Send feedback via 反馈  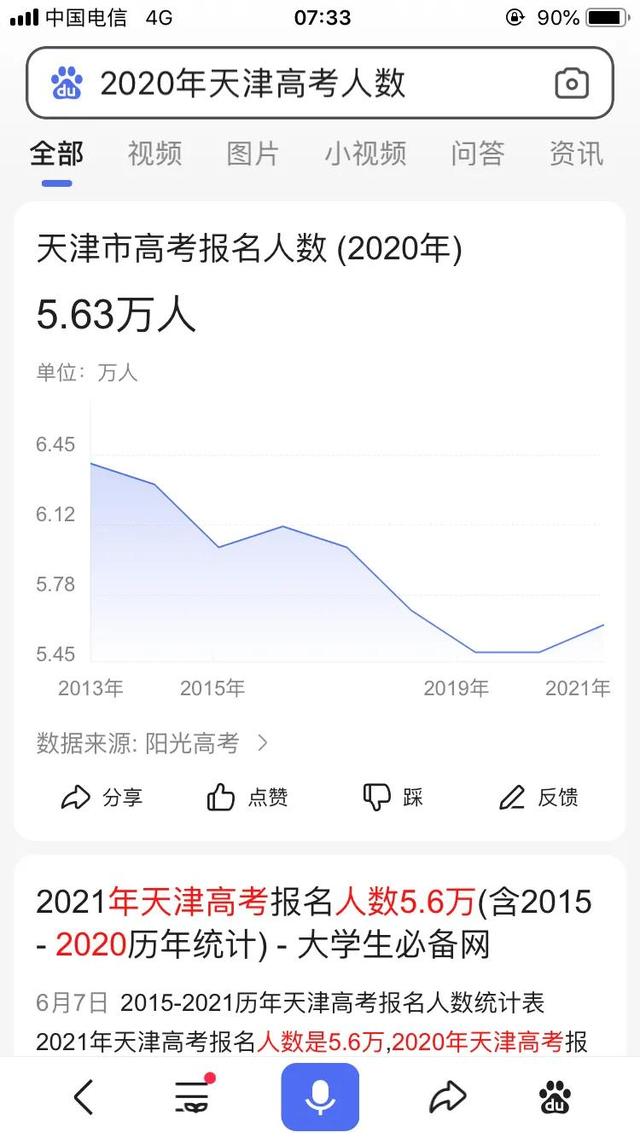point(538,797)
